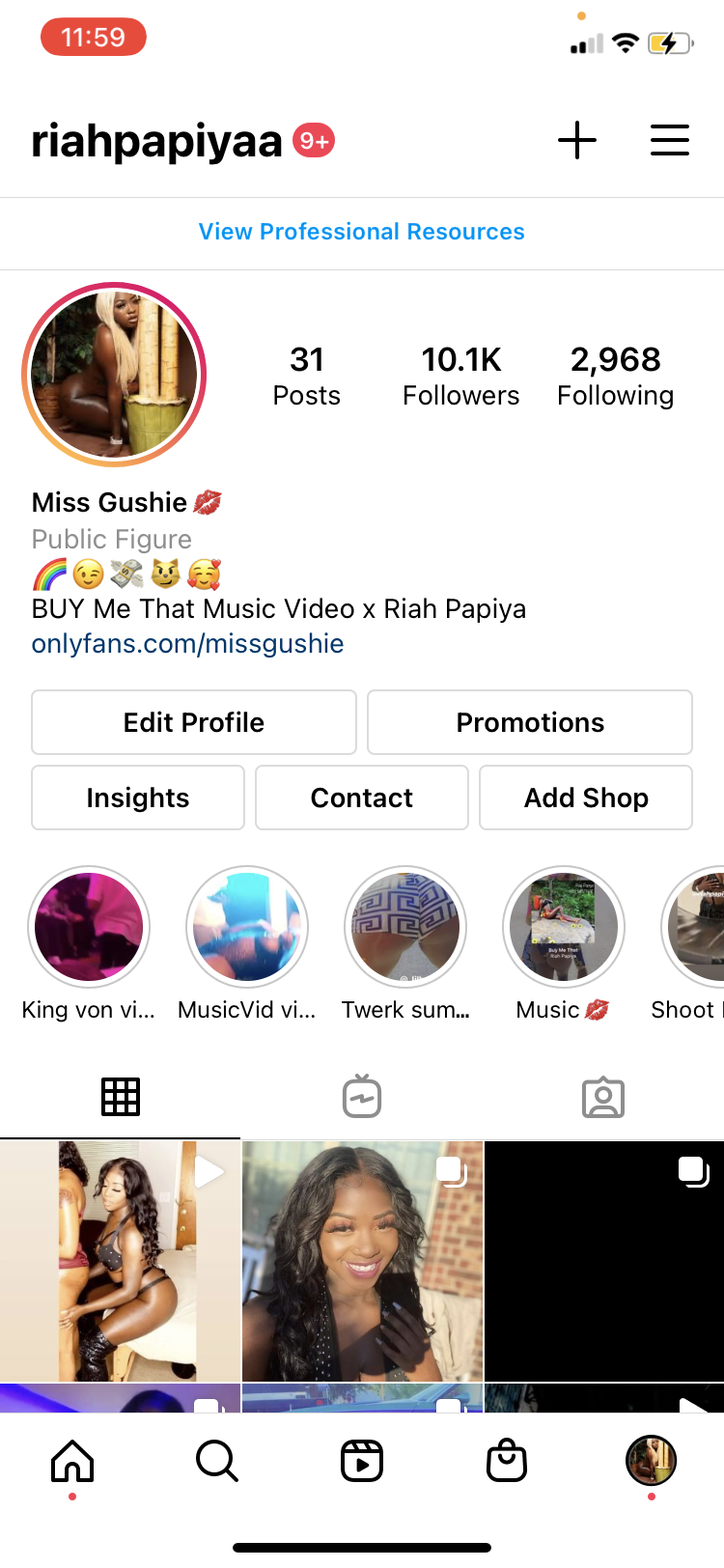Viewport: 724px width, 1568px height.
Task: Open the onlyfans.com/missgushie link
Action: pos(187,644)
